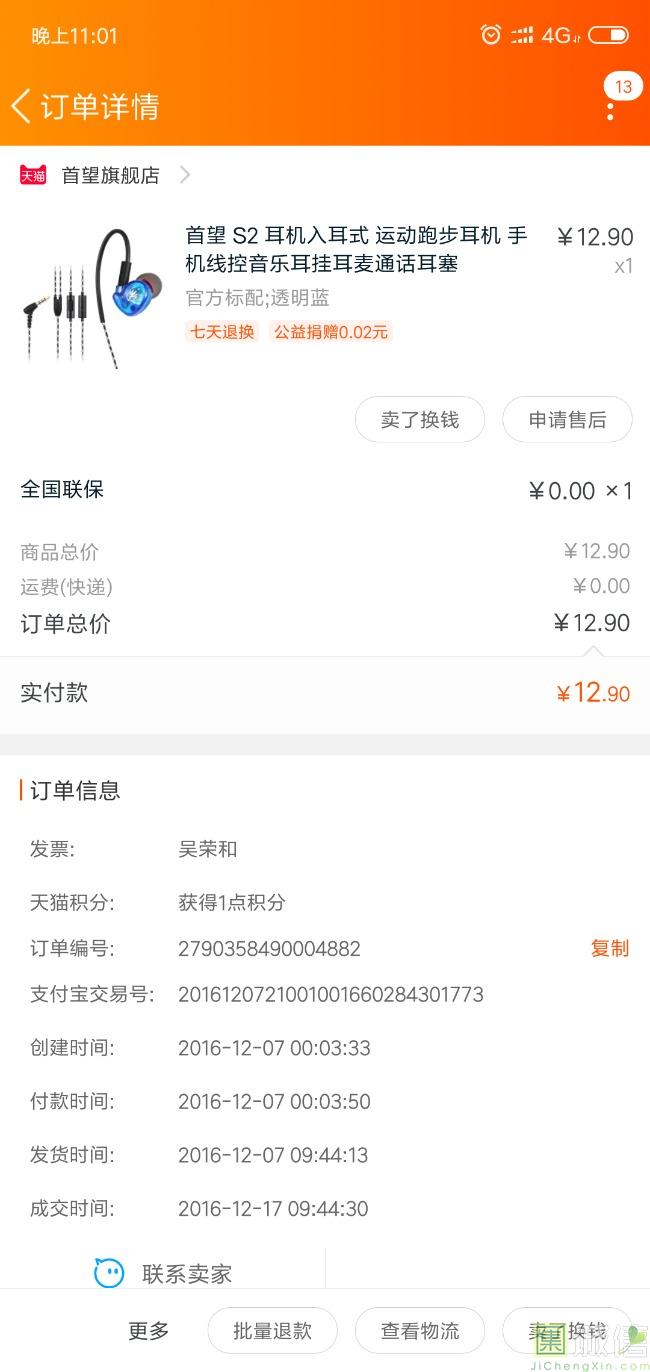Select 批量退款 batch refund
Viewport: 650px width, 1372px height.
[x=272, y=1331]
